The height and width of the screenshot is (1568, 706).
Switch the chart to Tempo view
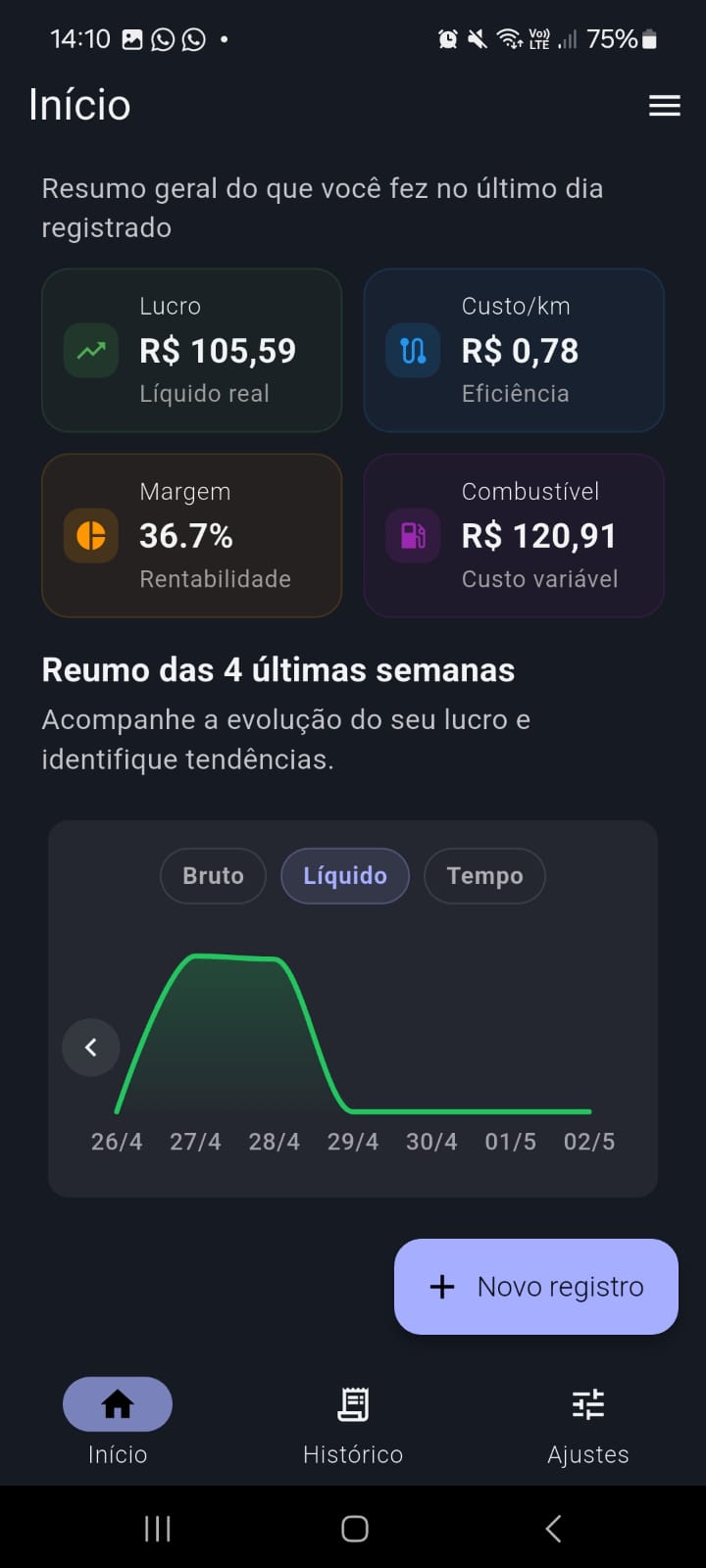click(483, 875)
